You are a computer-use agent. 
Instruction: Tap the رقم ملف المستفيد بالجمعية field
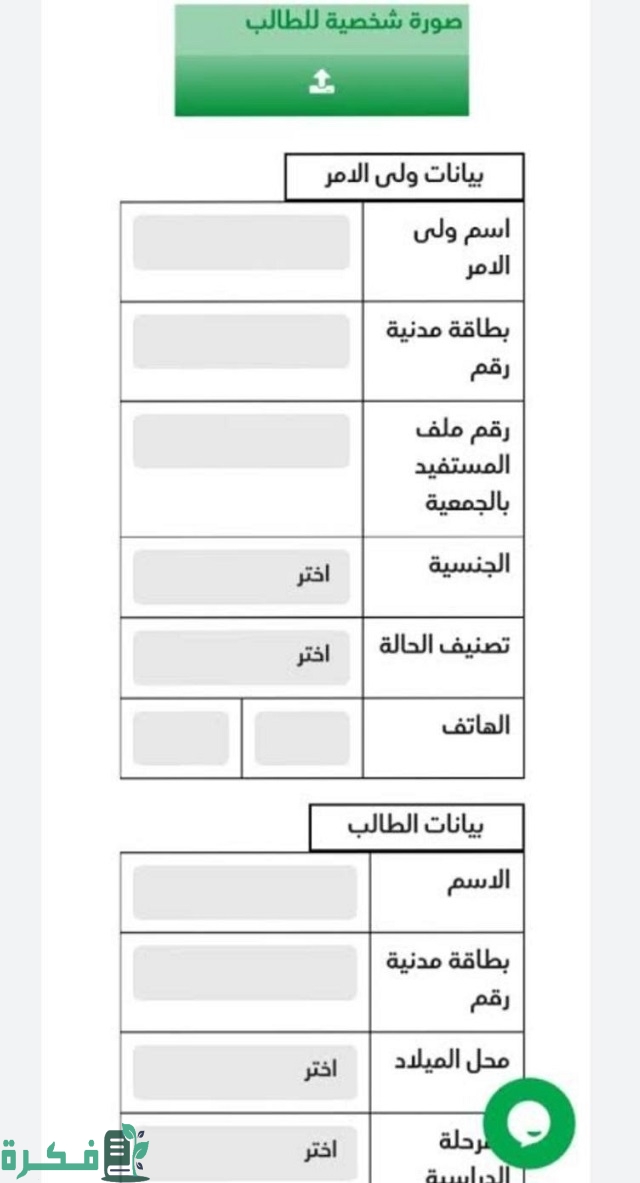click(x=242, y=441)
